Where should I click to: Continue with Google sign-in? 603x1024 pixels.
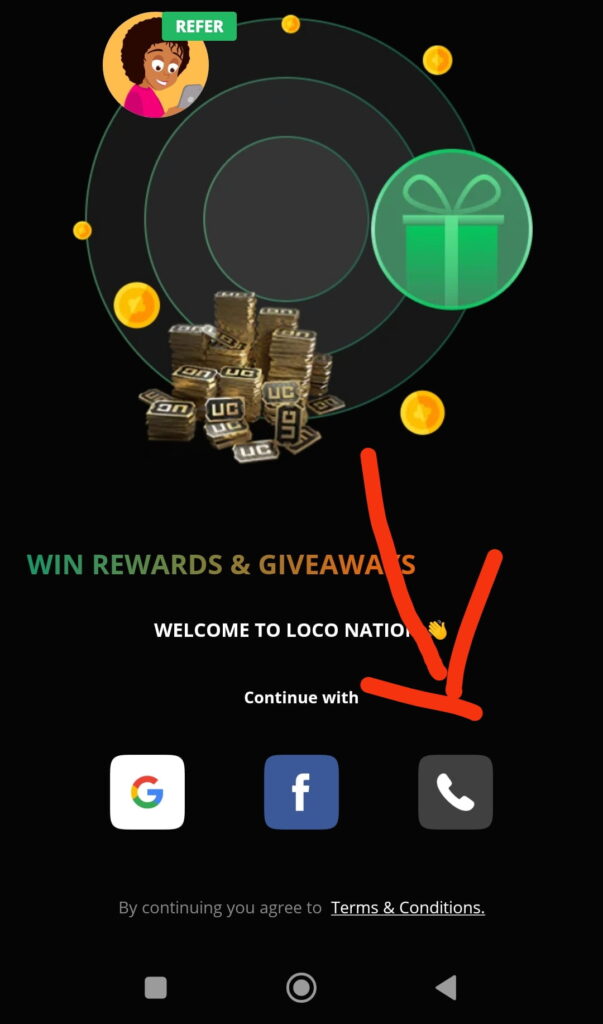coord(147,792)
